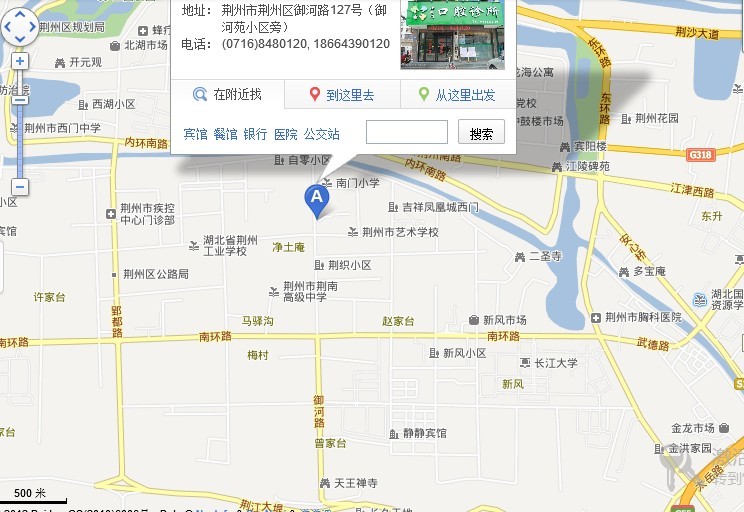Switch to the 到这里去 tab
This screenshot has height=512, width=744.
coord(342,95)
